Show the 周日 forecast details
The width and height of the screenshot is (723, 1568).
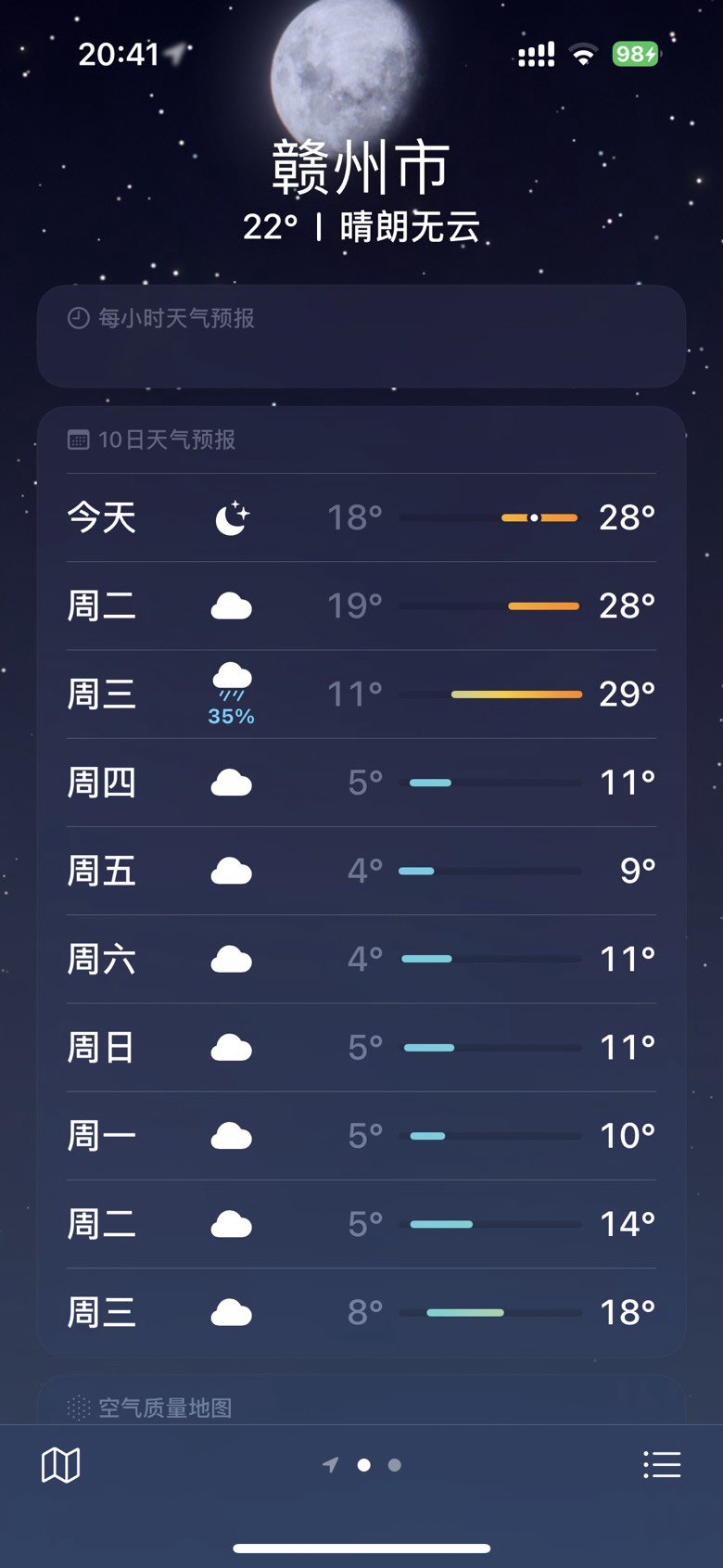[361, 1048]
